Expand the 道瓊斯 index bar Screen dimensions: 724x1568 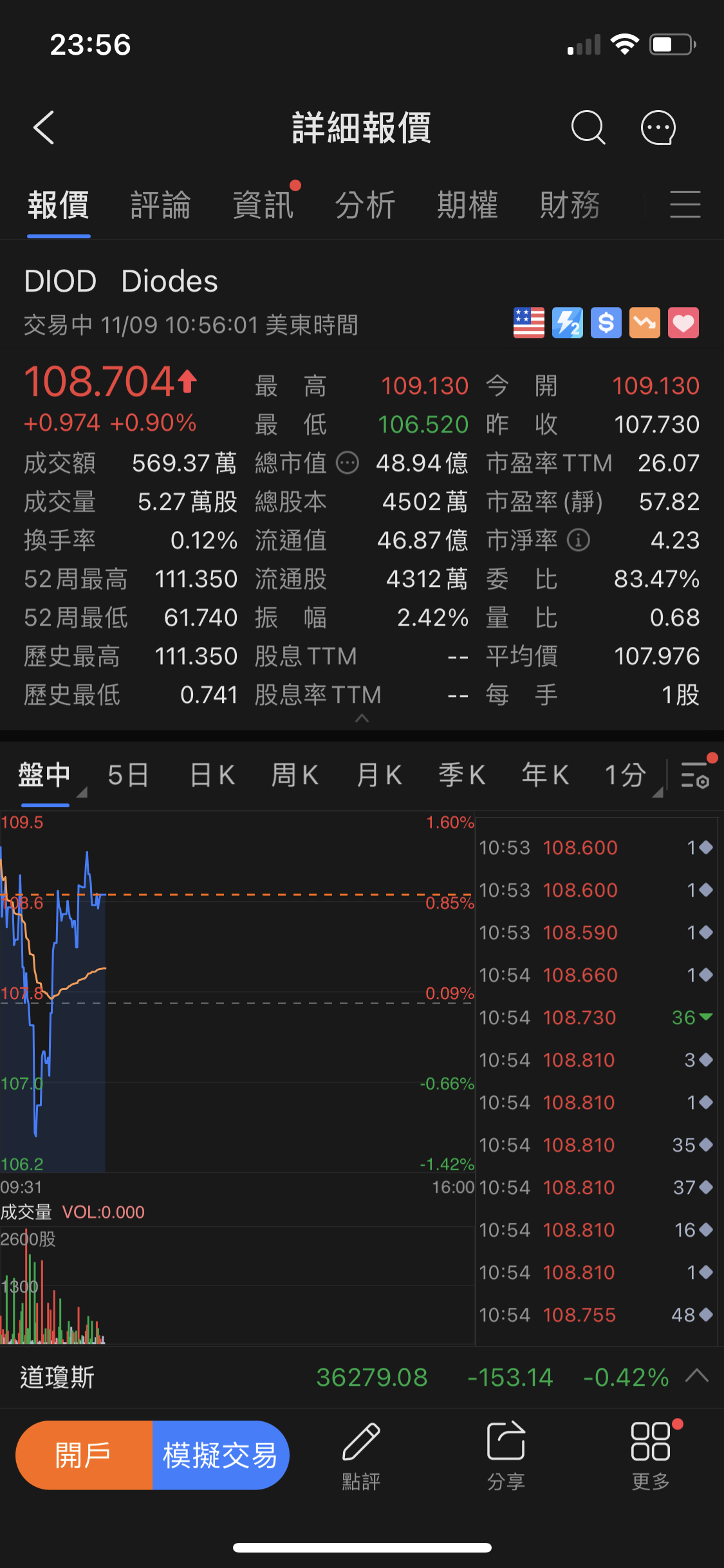tap(696, 1377)
